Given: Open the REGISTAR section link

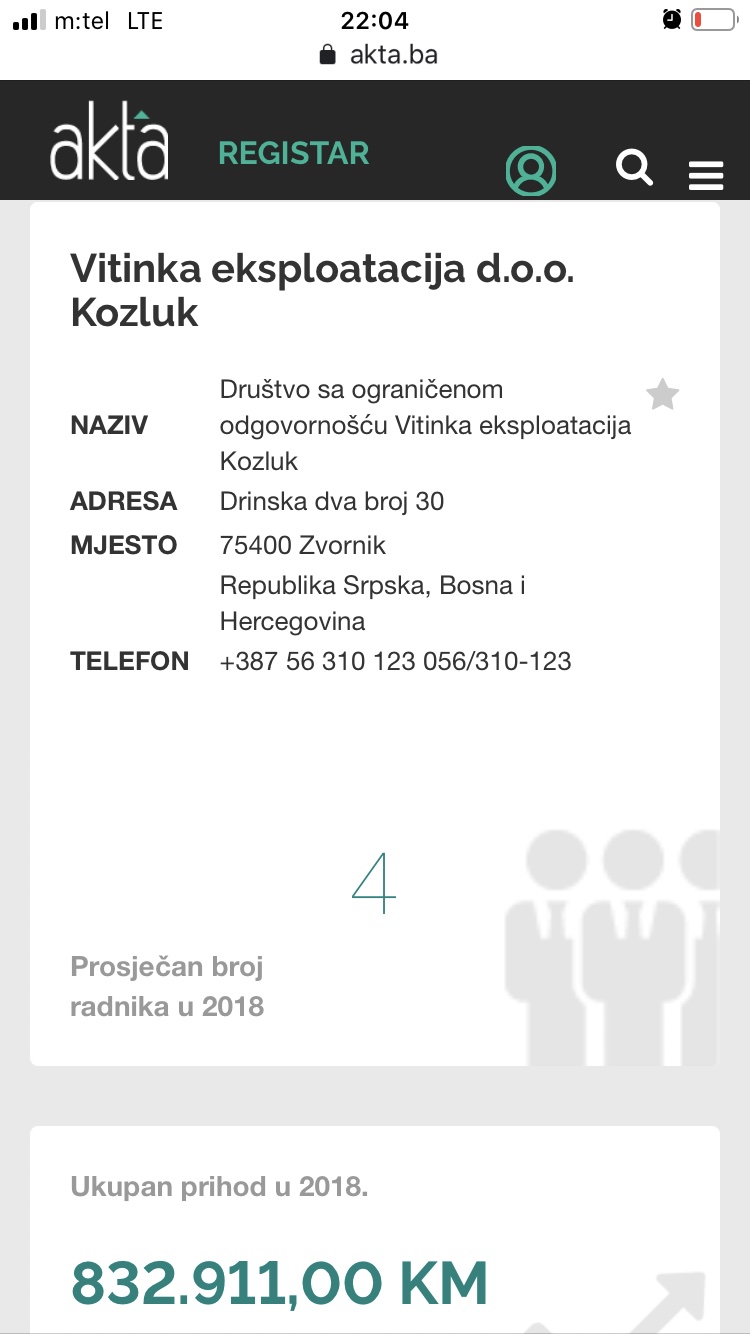Looking at the screenshot, I should [294, 153].
